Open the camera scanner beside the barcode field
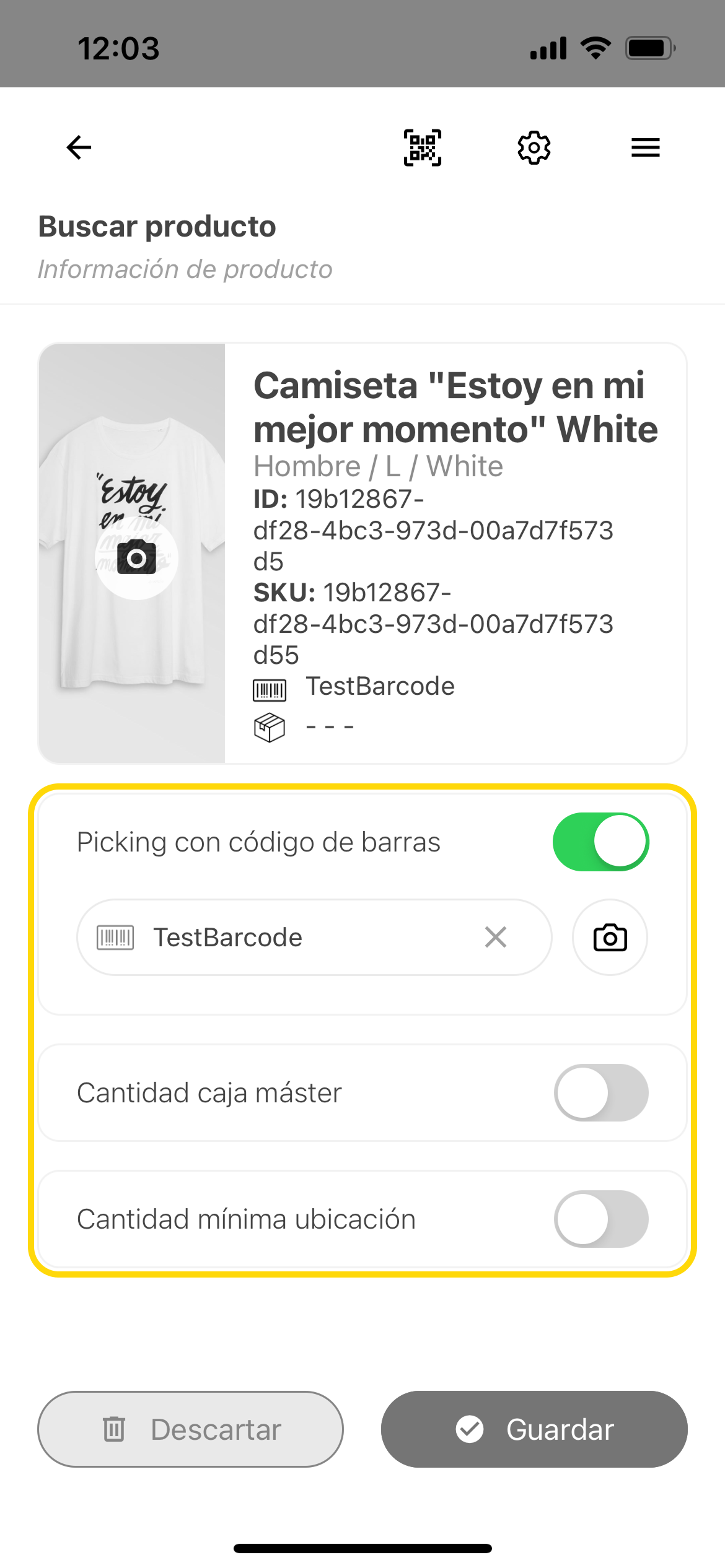 coord(609,937)
